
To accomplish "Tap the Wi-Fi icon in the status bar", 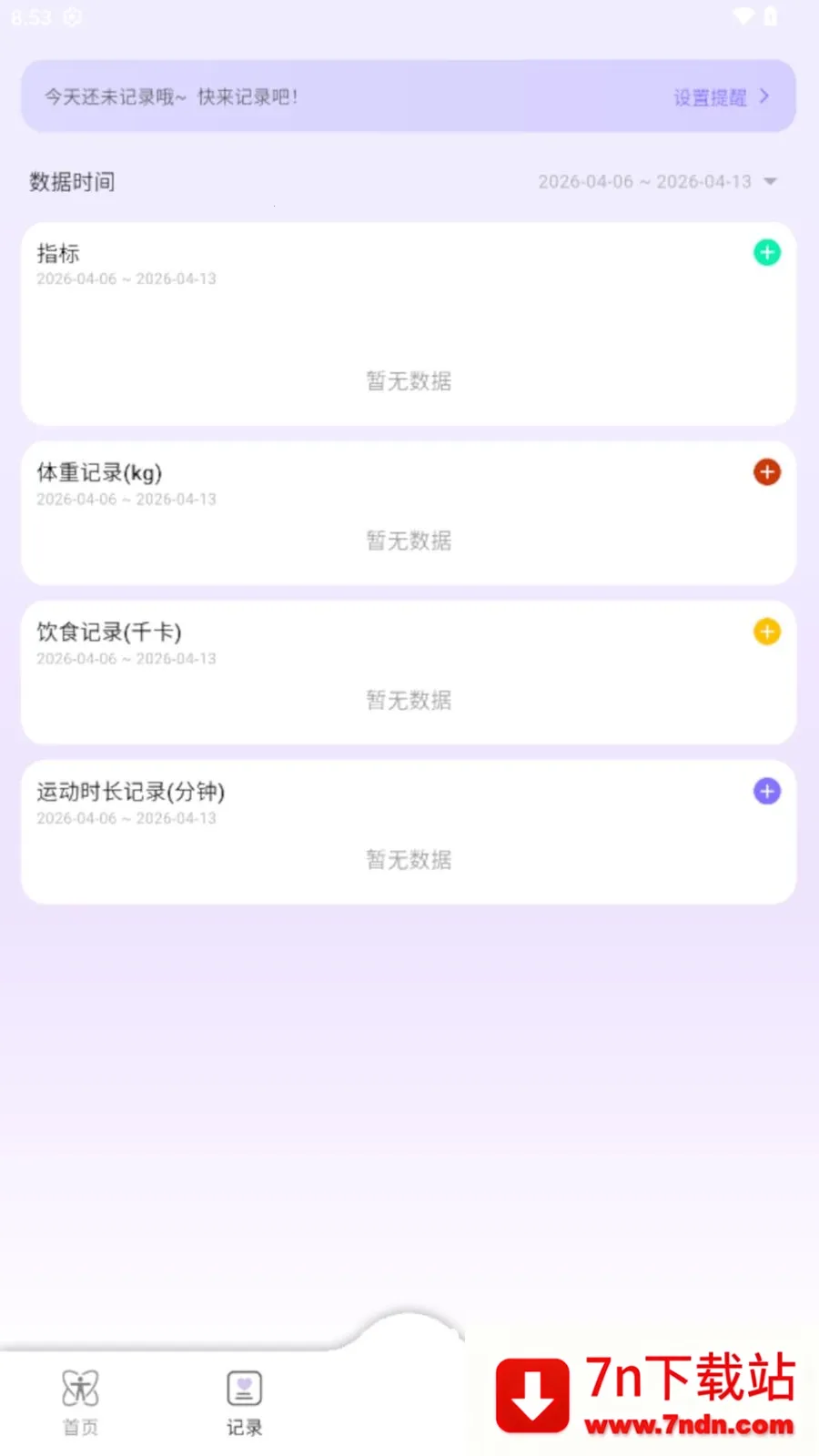I will 743,15.
